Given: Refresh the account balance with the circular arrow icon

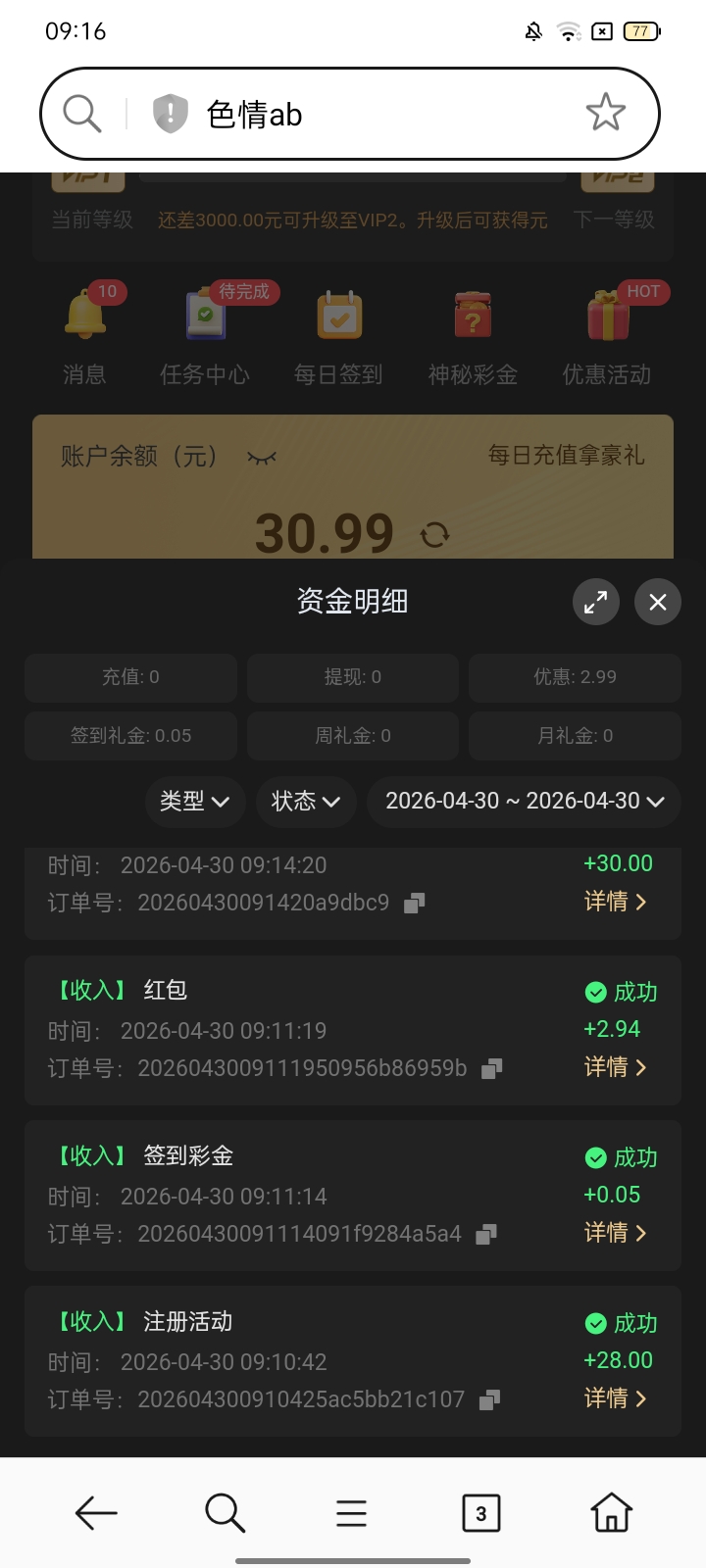Looking at the screenshot, I should pyautogui.click(x=434, y=534).
